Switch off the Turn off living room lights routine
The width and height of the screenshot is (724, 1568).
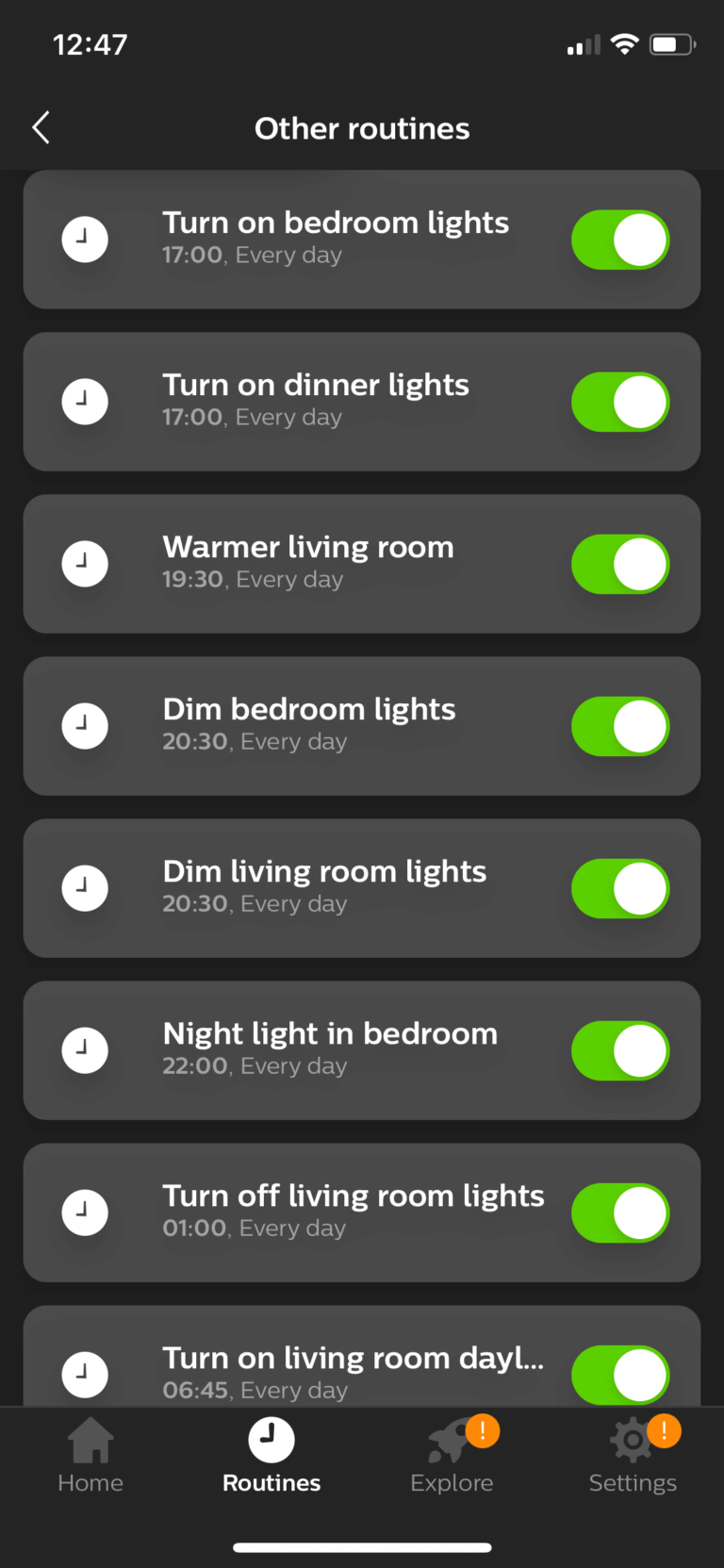coord(619,1213)
